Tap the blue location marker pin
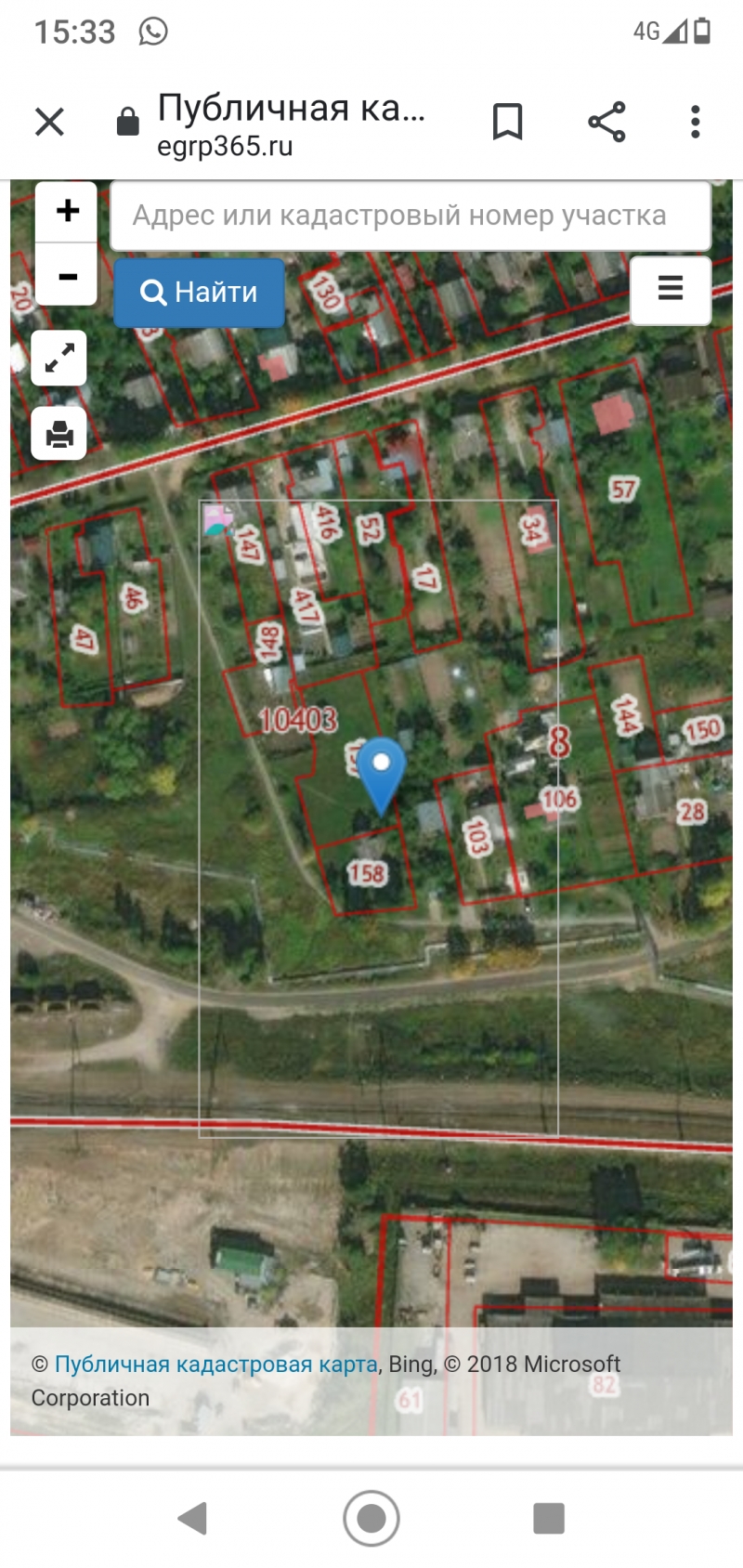Screen dimensions: 743x1568 pyautogui.click(x=381, y=771)
